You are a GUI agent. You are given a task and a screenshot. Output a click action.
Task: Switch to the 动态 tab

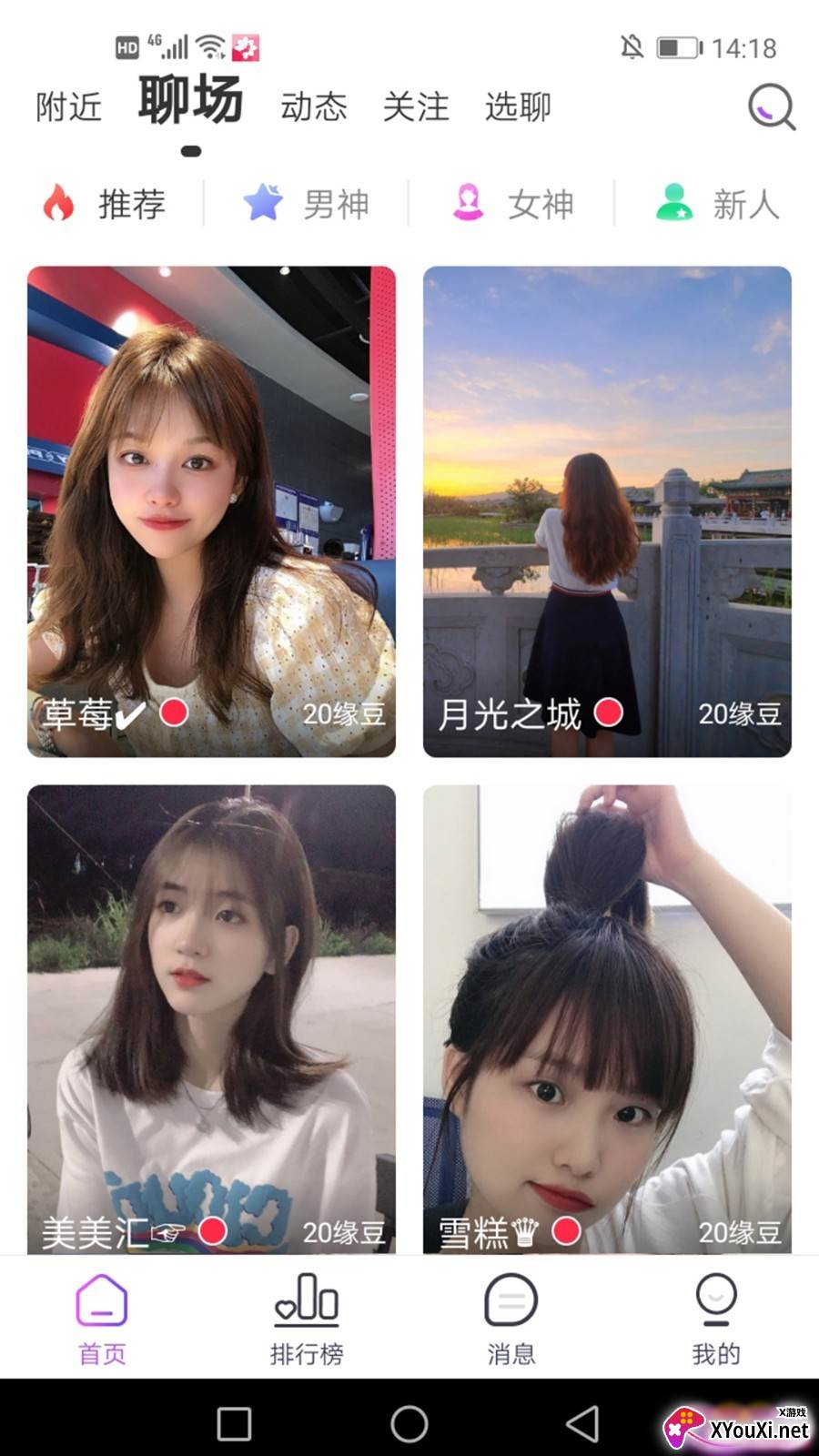click(314, 107)
